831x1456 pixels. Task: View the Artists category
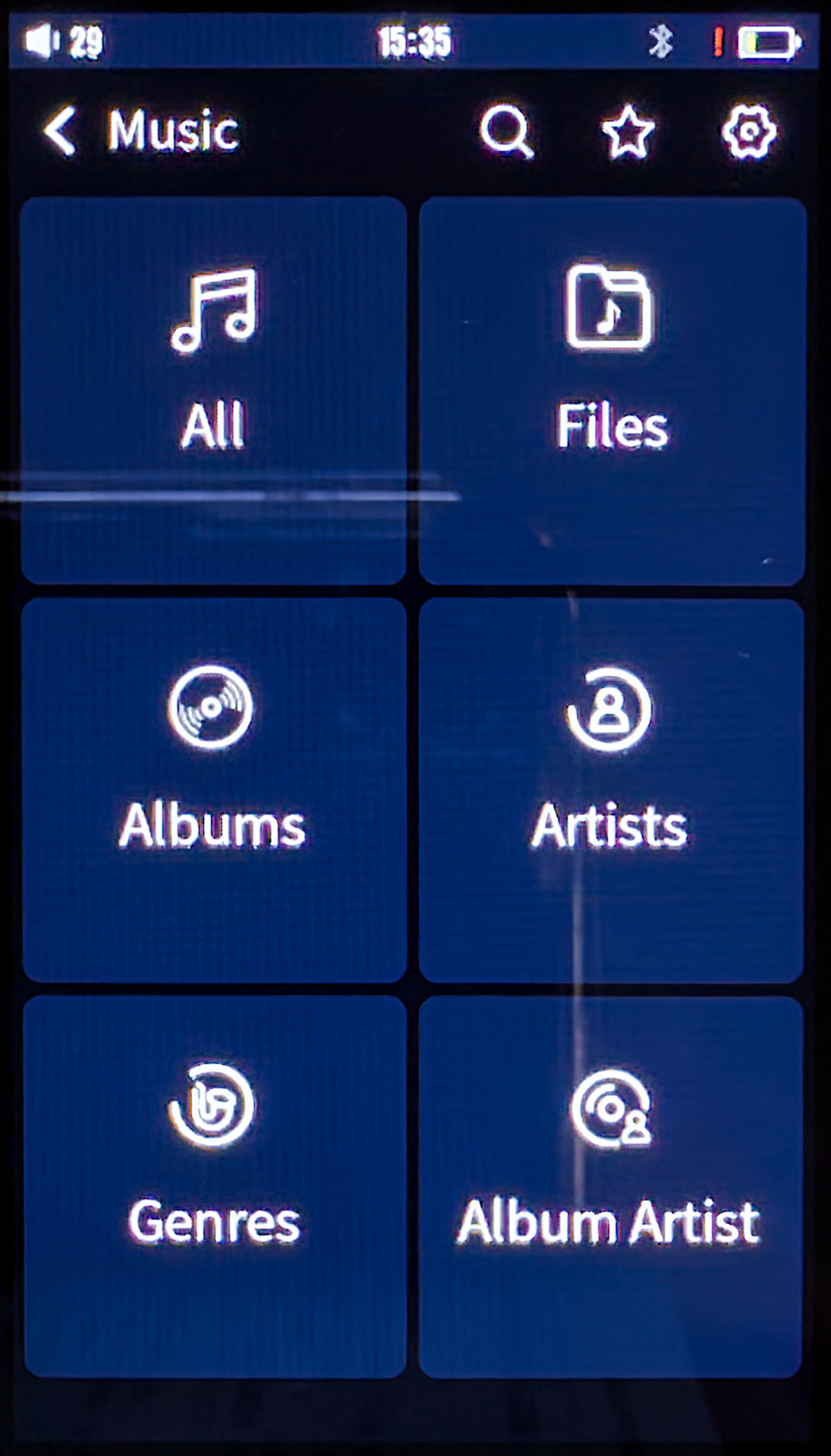click(x=611, y=790)
